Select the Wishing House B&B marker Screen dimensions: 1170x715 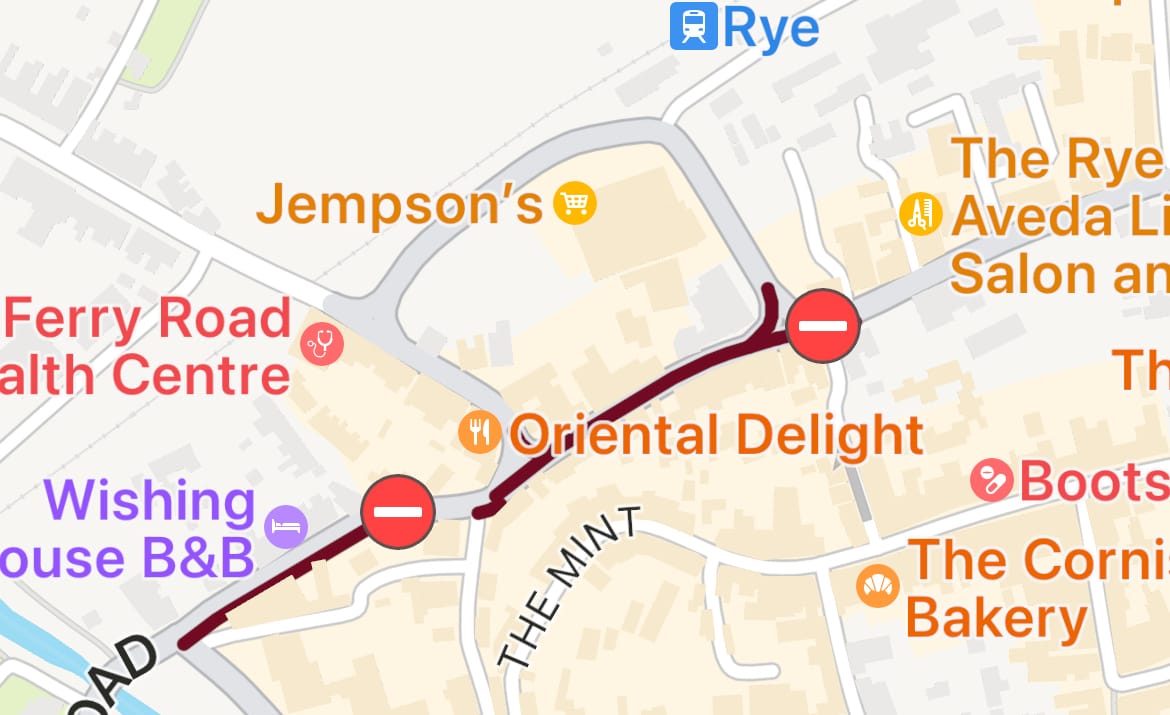[x=286, y=526]
